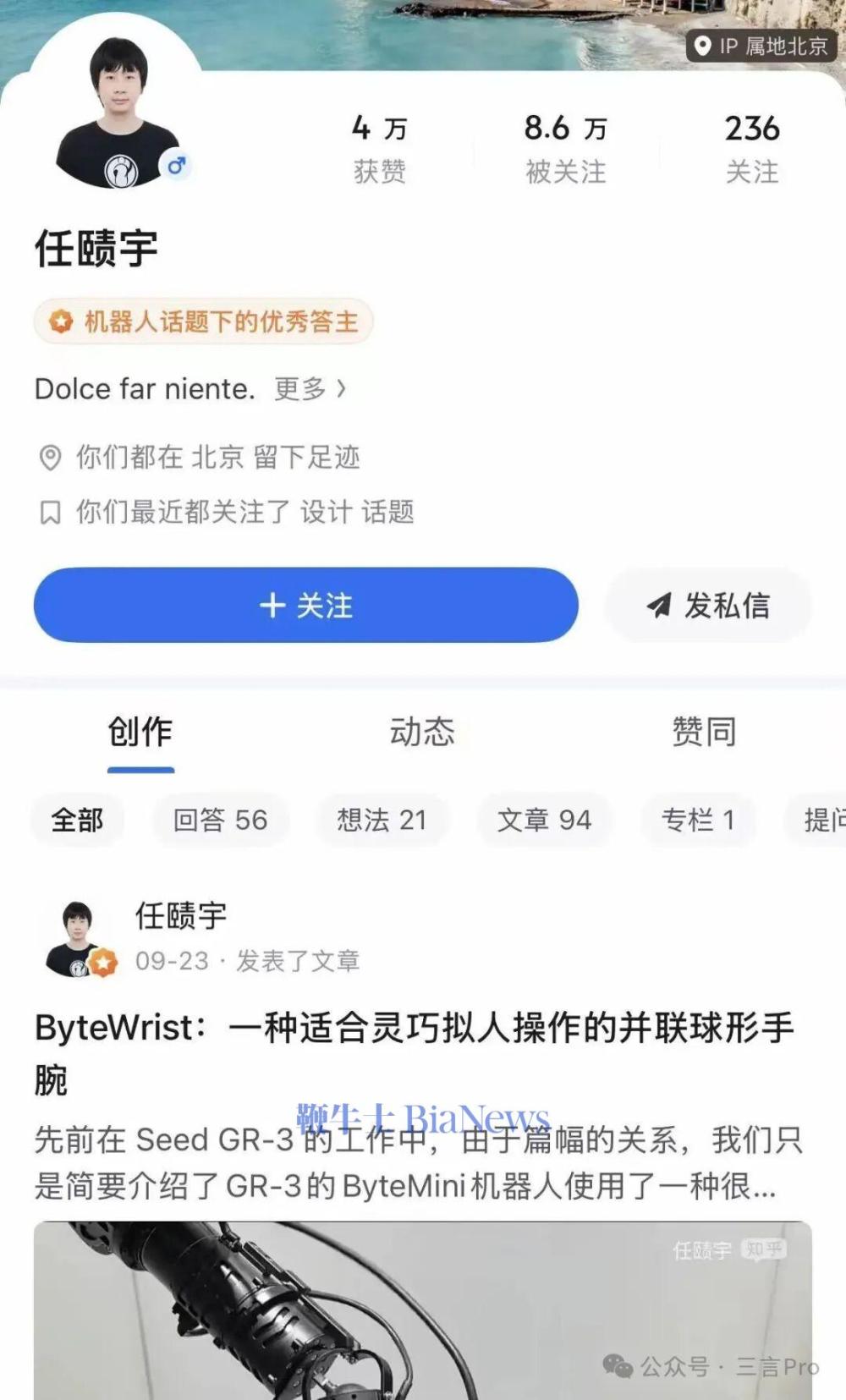Click the badge icon on post author's avatar
846x1400 pixels.
click(x=104, y=962)
